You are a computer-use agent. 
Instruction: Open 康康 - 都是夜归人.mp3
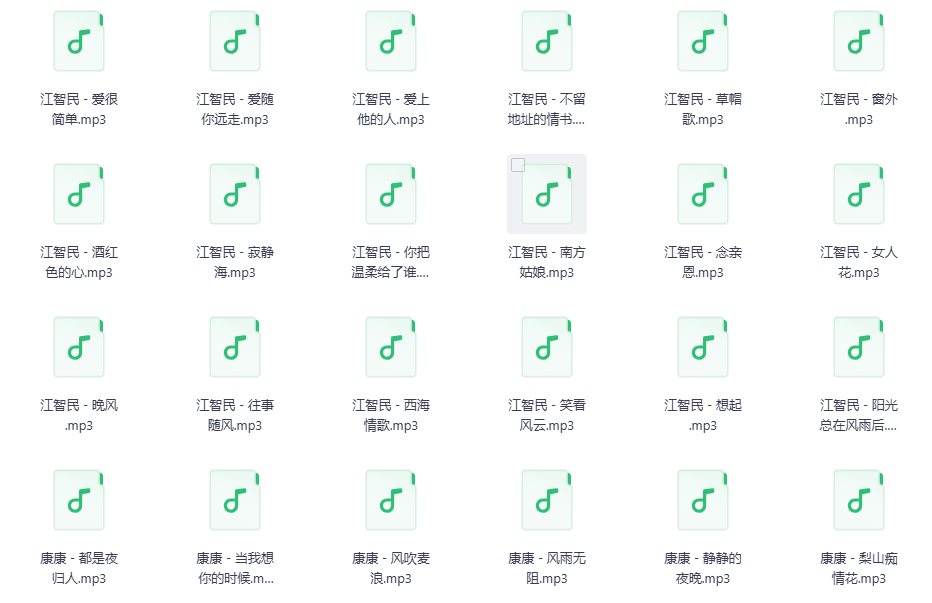(x=79, y=501)
